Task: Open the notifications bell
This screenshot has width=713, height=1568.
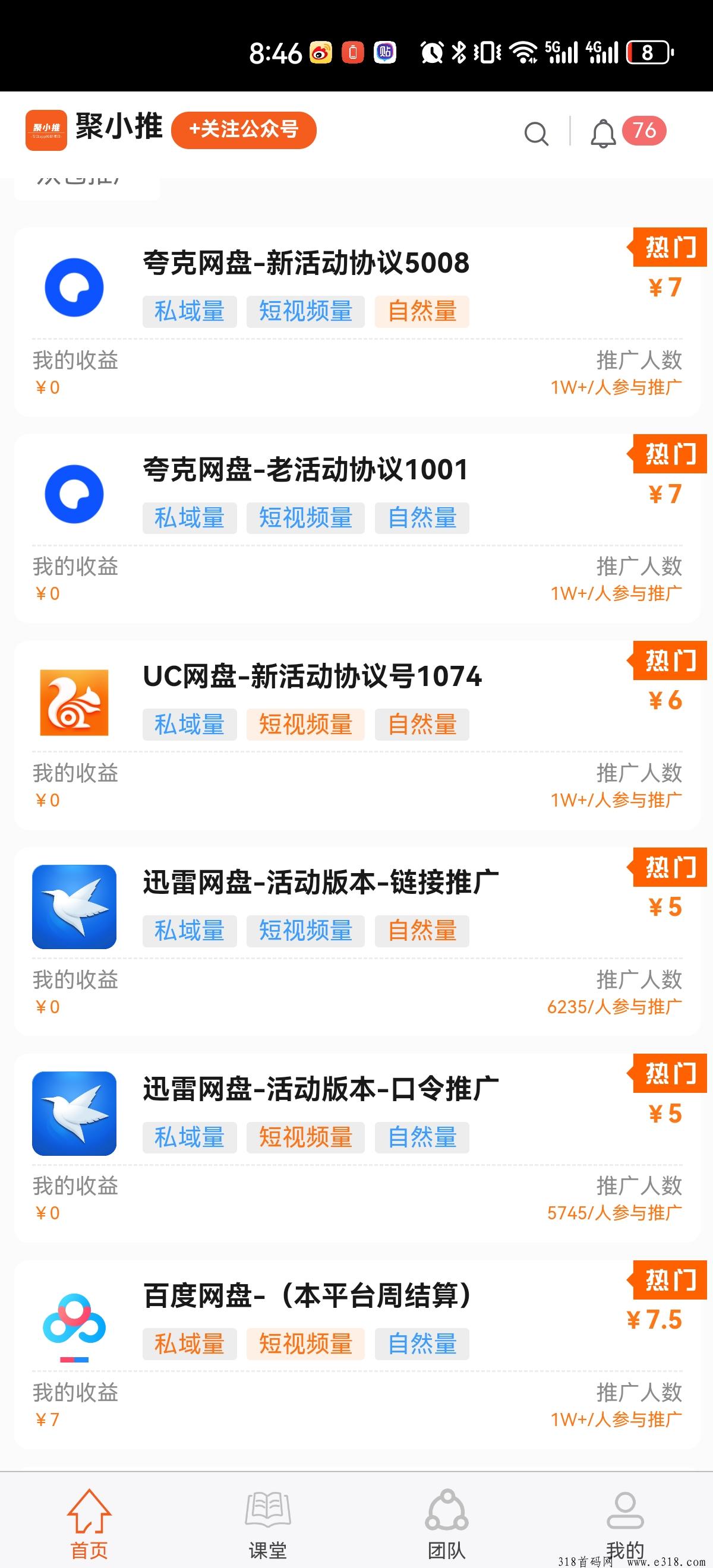Action: tap(603, 133)
